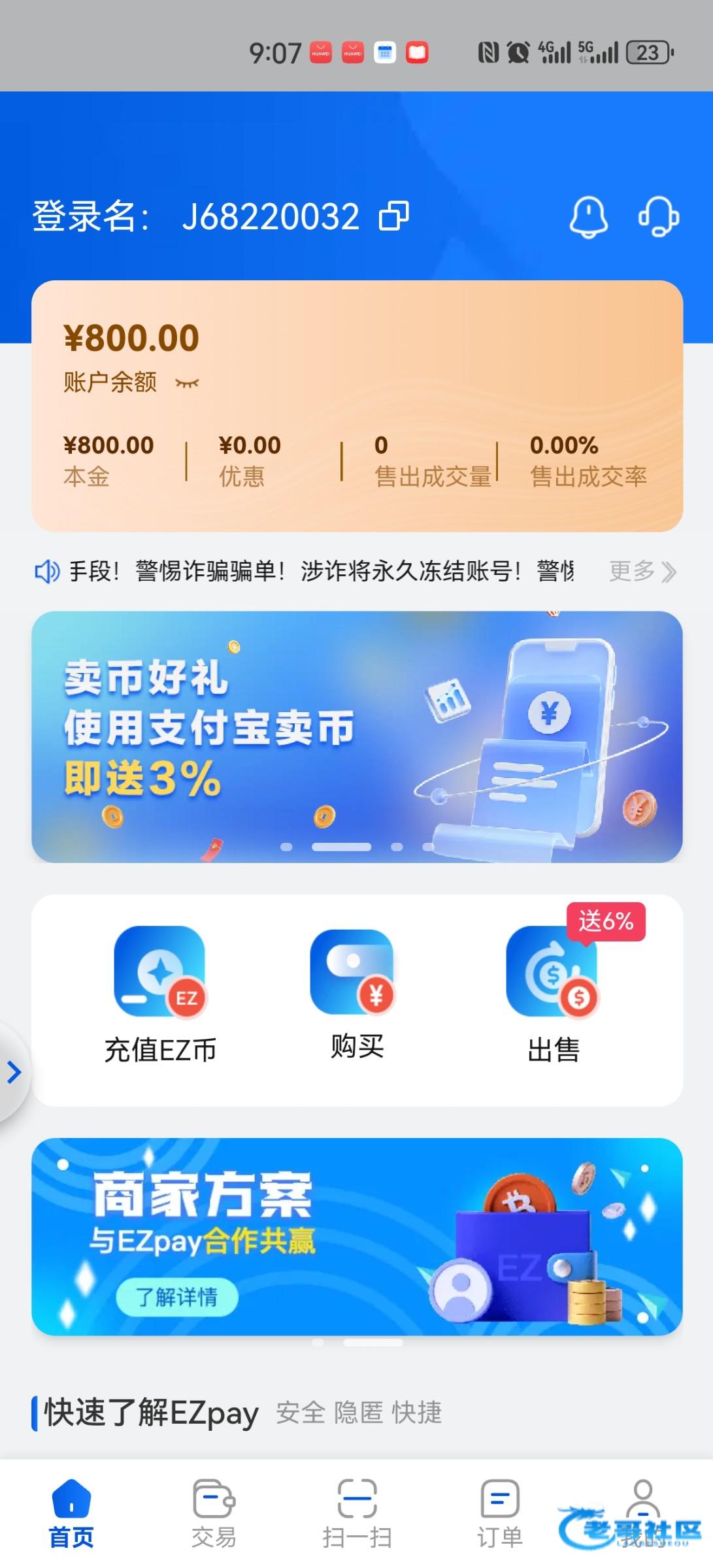Image resolution: width=713 pixels, height=1568 pixels.
Task: Toggle account balance visibility eye icon
Action: click(x=187, y=383)
